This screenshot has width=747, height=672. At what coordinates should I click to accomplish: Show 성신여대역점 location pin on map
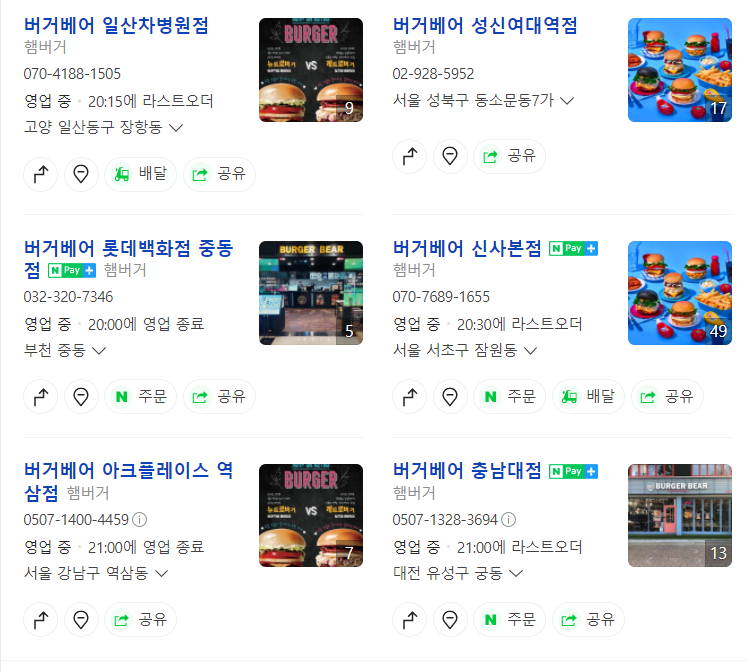(x=450, y=156)
